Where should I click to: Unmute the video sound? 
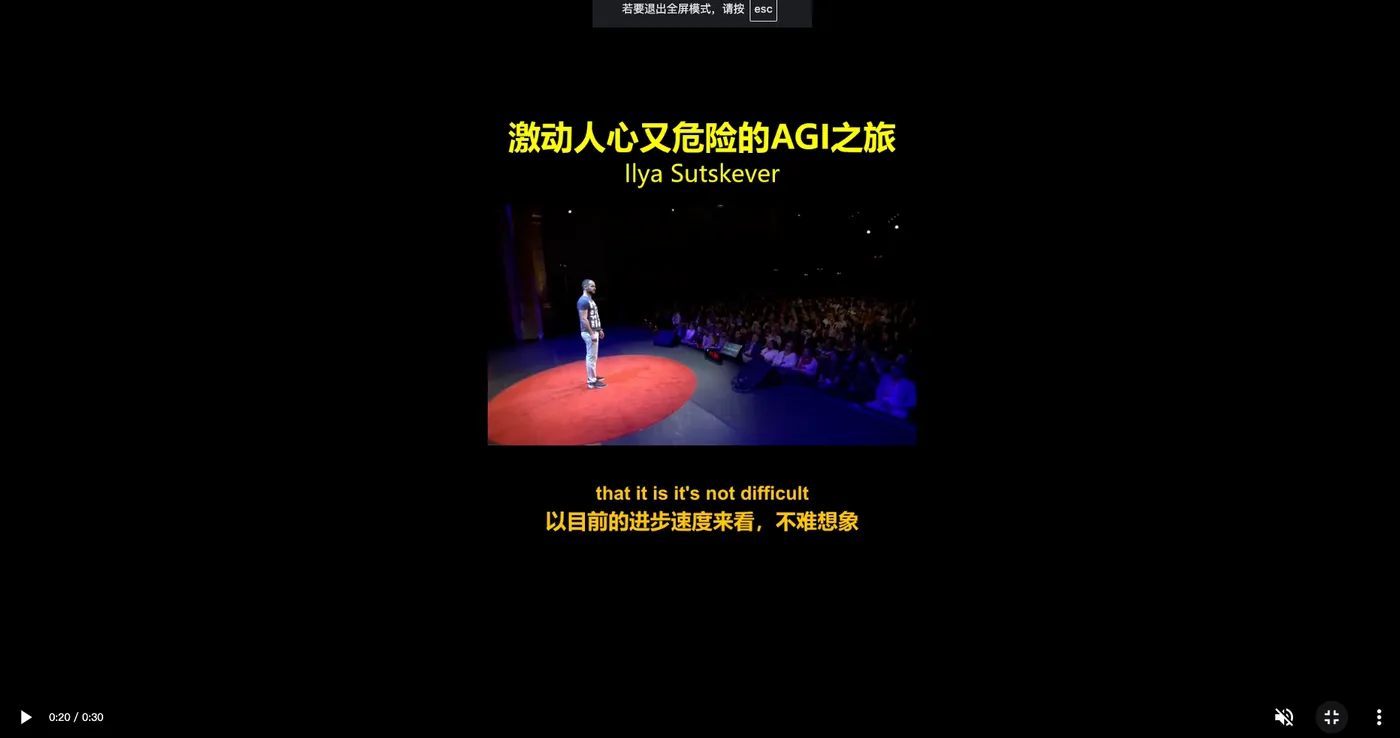click(x=1284, y=717)
